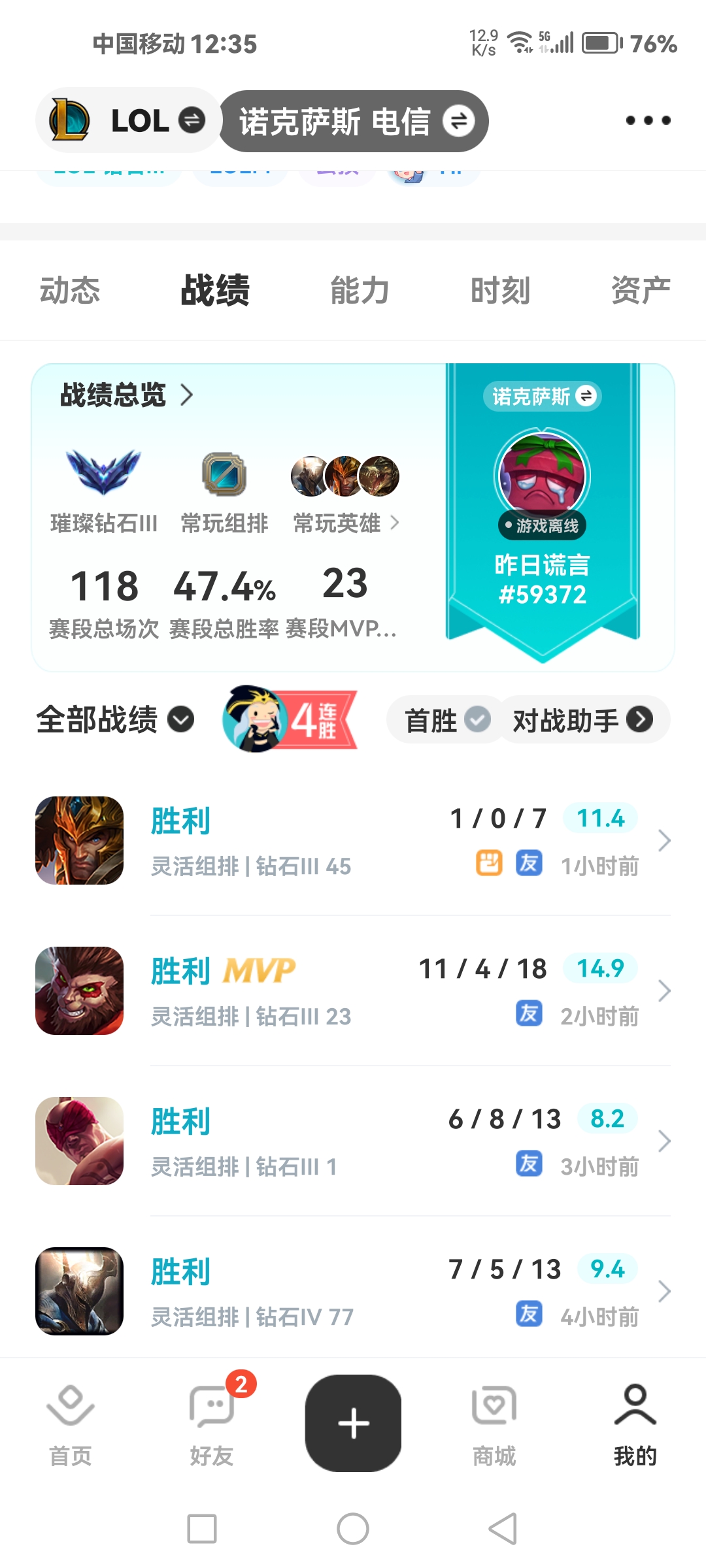Open the 钻石IV 77 match record

(353, 1292)
